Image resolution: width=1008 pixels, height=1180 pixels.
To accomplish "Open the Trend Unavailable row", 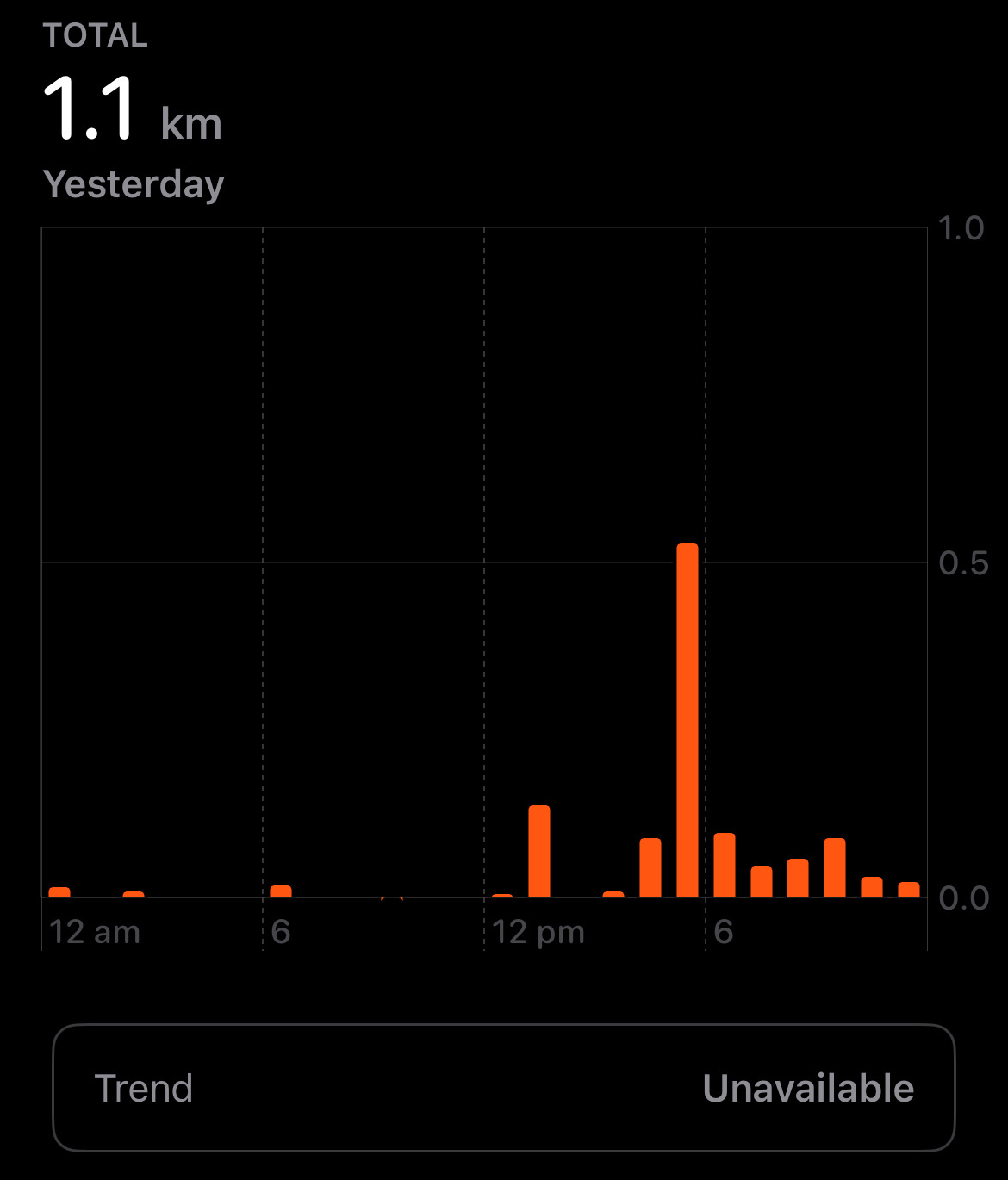I will (x=504, y=1088).
